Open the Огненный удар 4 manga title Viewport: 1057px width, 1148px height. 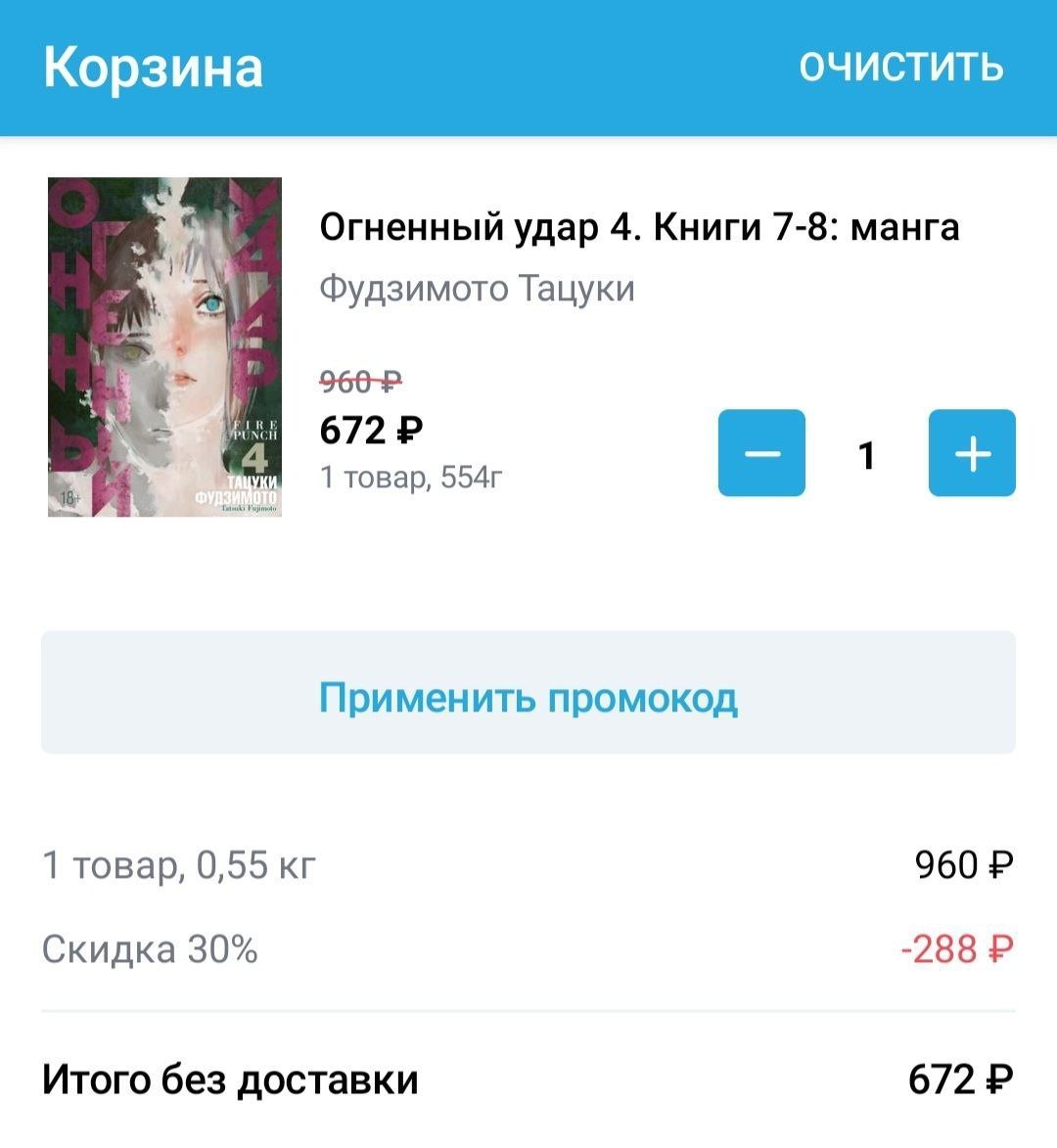(639, 227)
